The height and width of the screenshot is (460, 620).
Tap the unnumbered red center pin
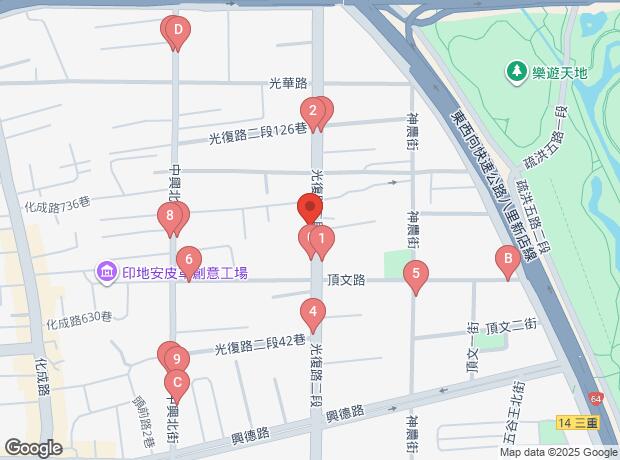click(x=309, y=209)
